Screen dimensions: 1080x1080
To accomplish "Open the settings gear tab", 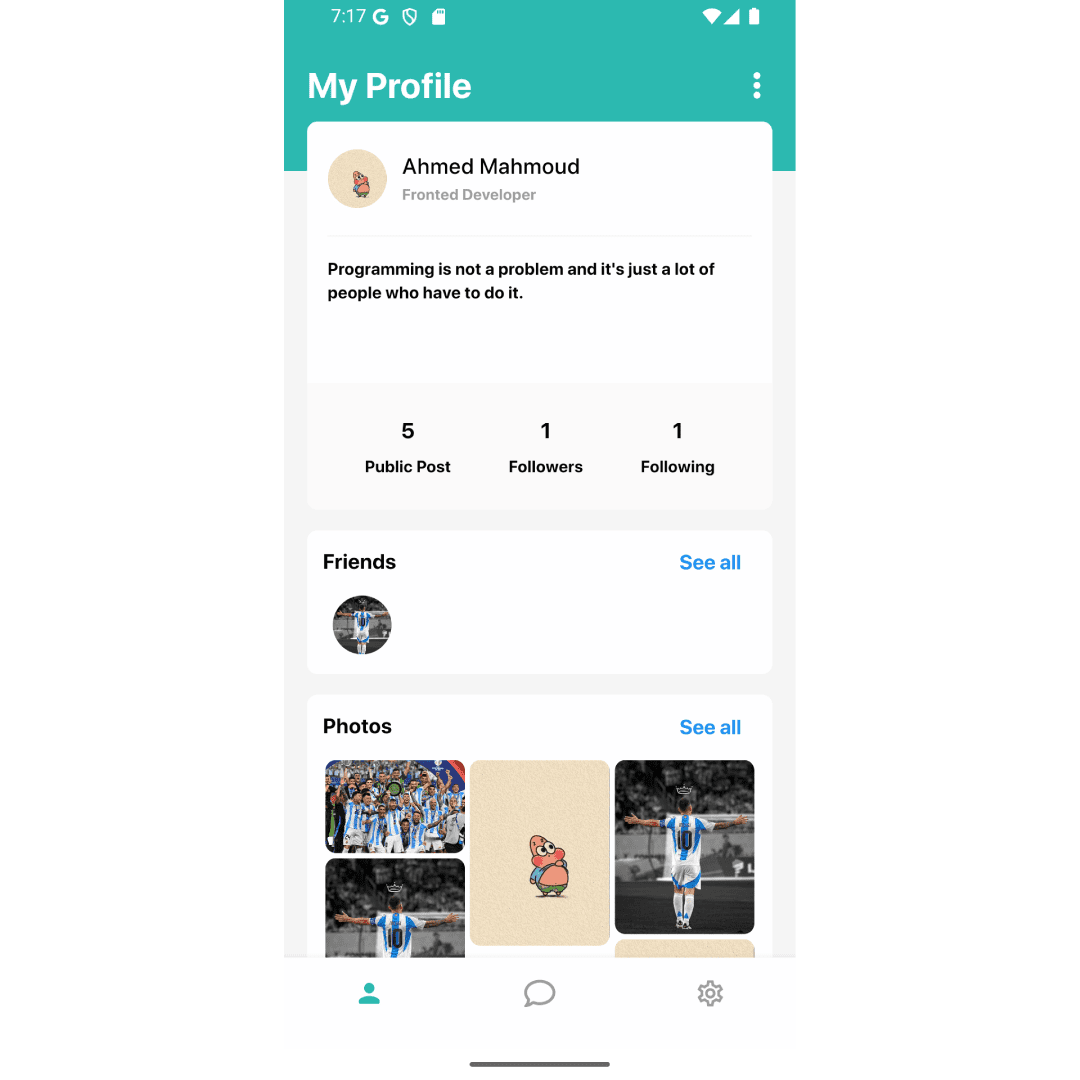I will 710,994.
